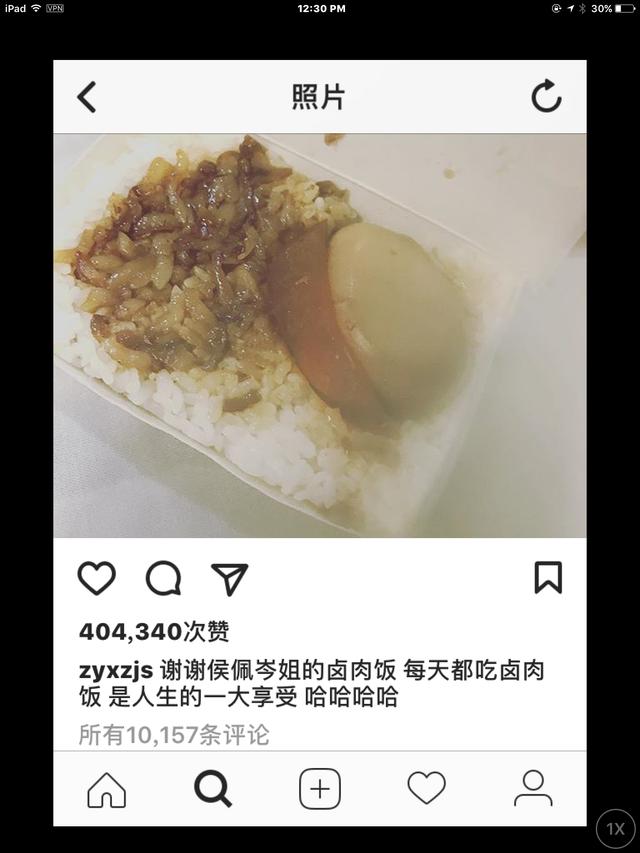This screenshot has height=853, width=640.
Task: Share this post via direct message
Action: [229, 578]
